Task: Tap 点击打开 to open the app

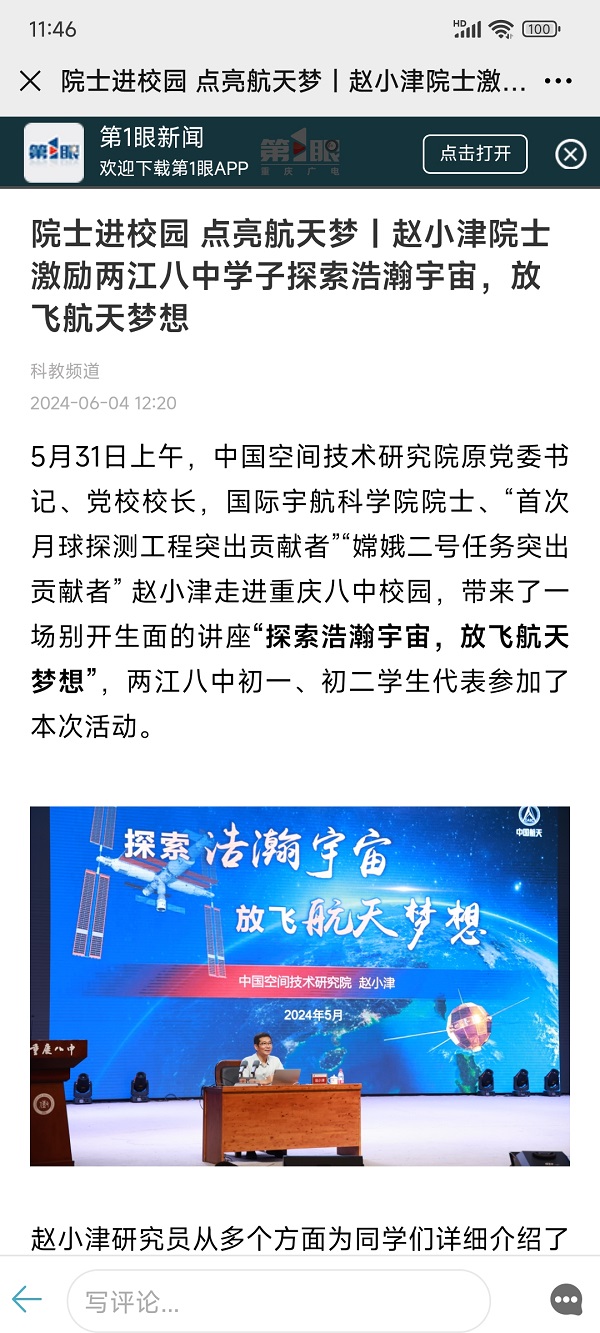Action: pyautogui.click(x=475, y=153)
